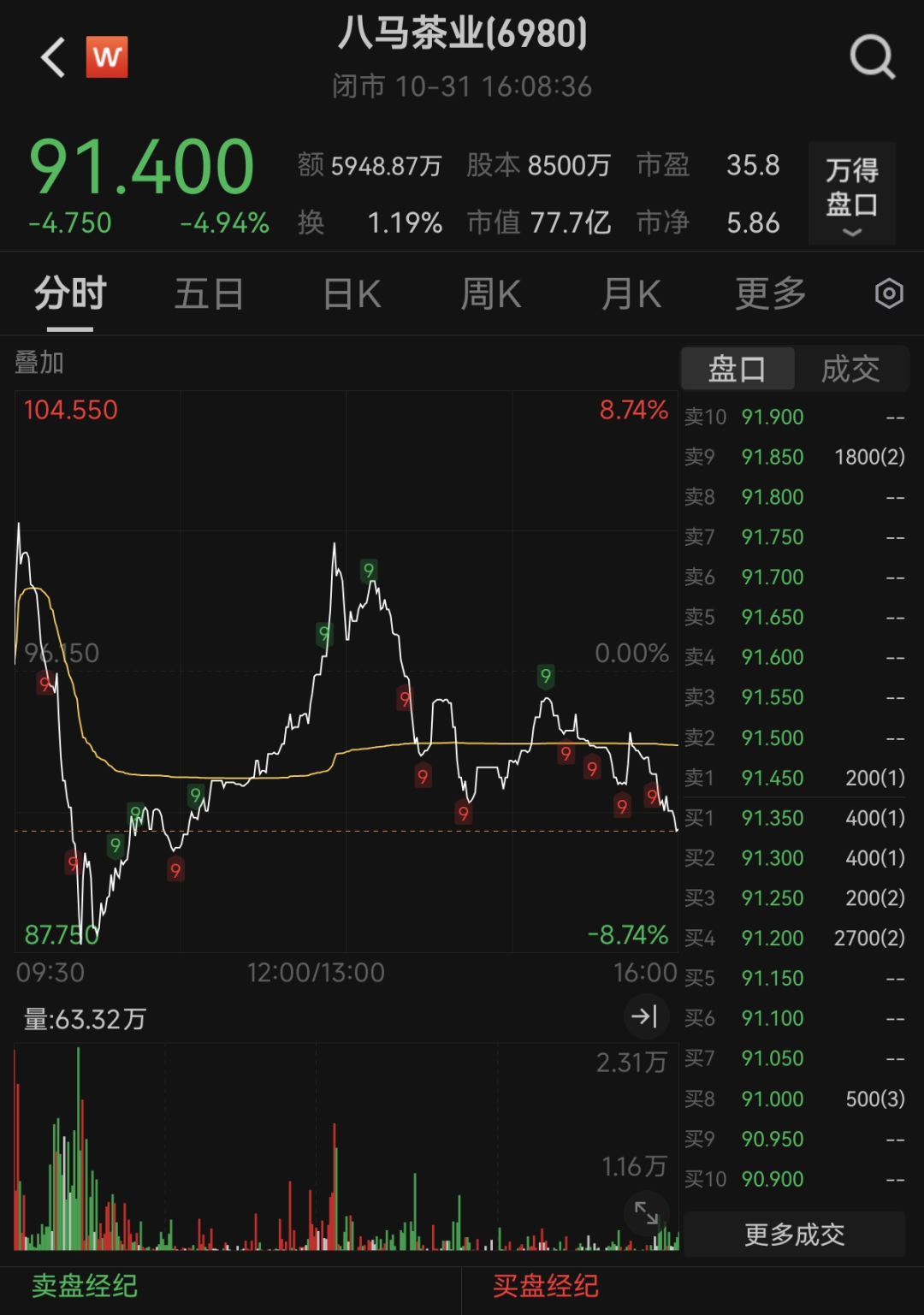Open the 卖盘经纪 sell brokers section
Screen dimensions: 924x1315
[84, 1286]
